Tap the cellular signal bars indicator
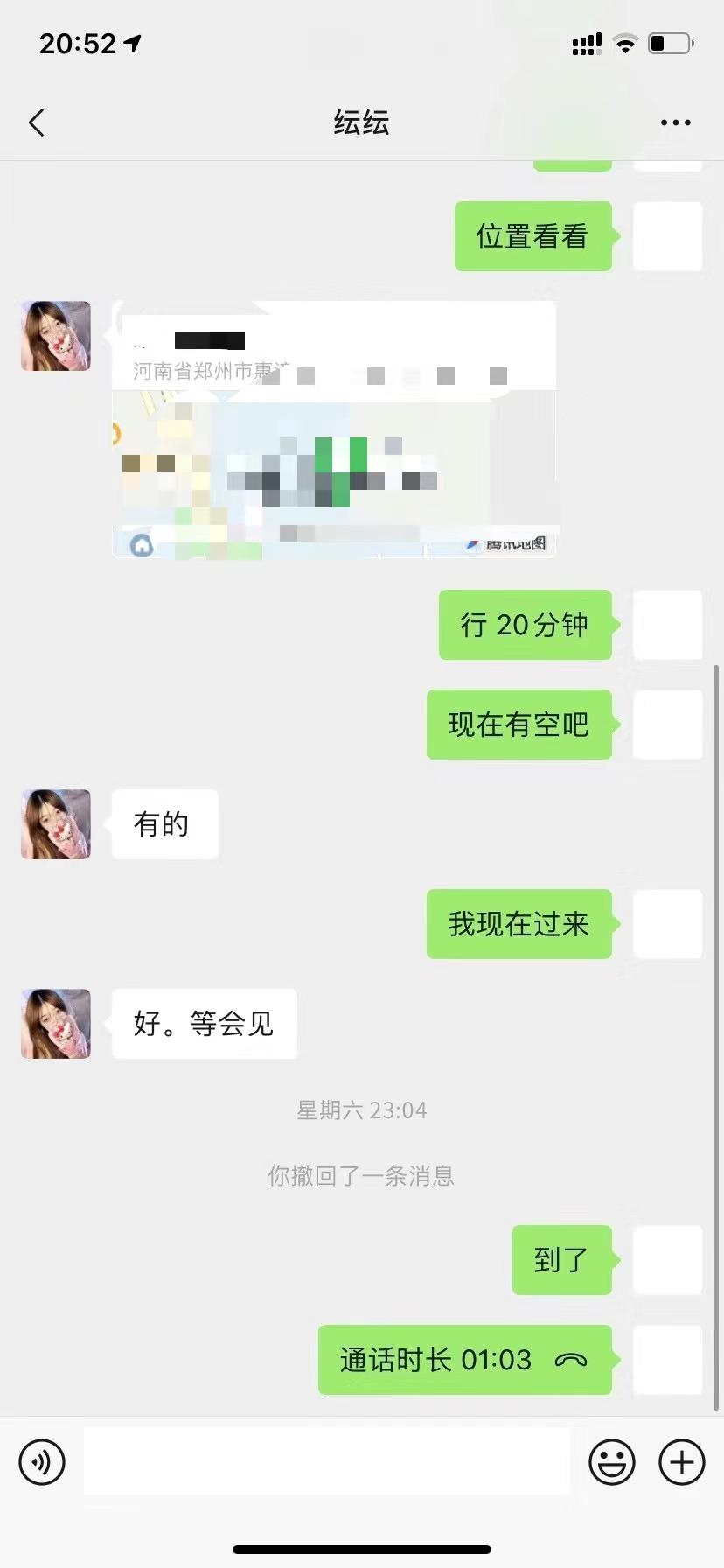 (x=586, y=43)
